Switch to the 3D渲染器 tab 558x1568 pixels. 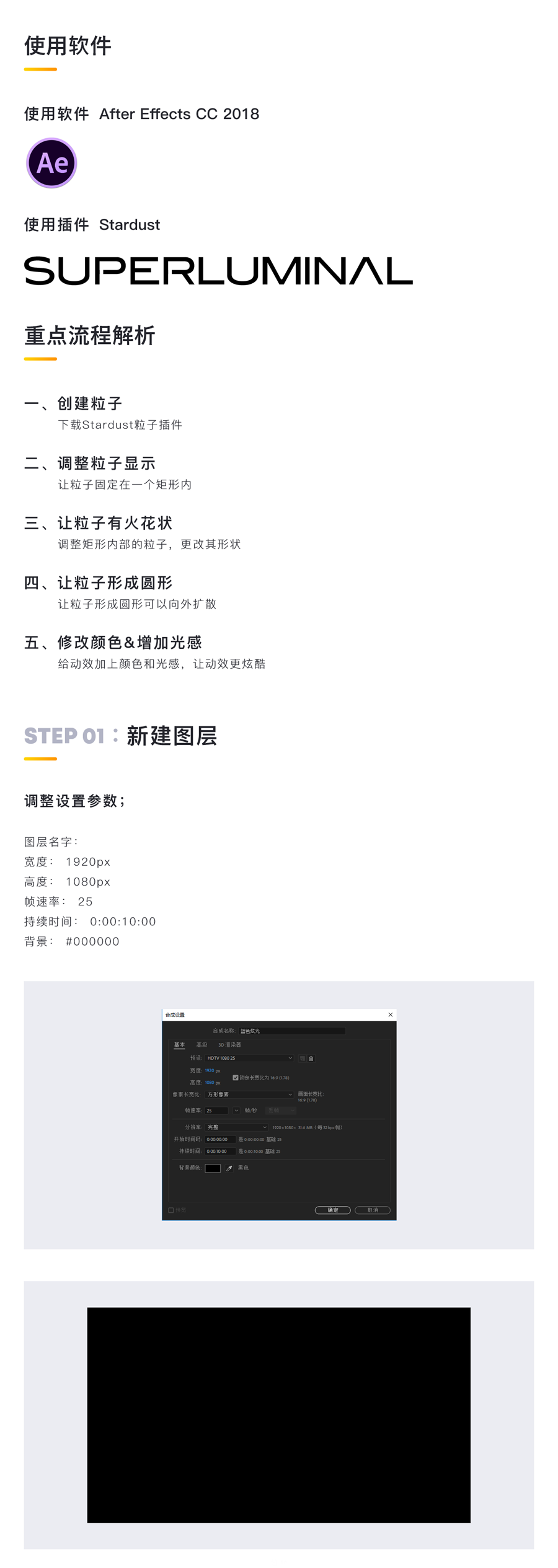(231, 1044)
